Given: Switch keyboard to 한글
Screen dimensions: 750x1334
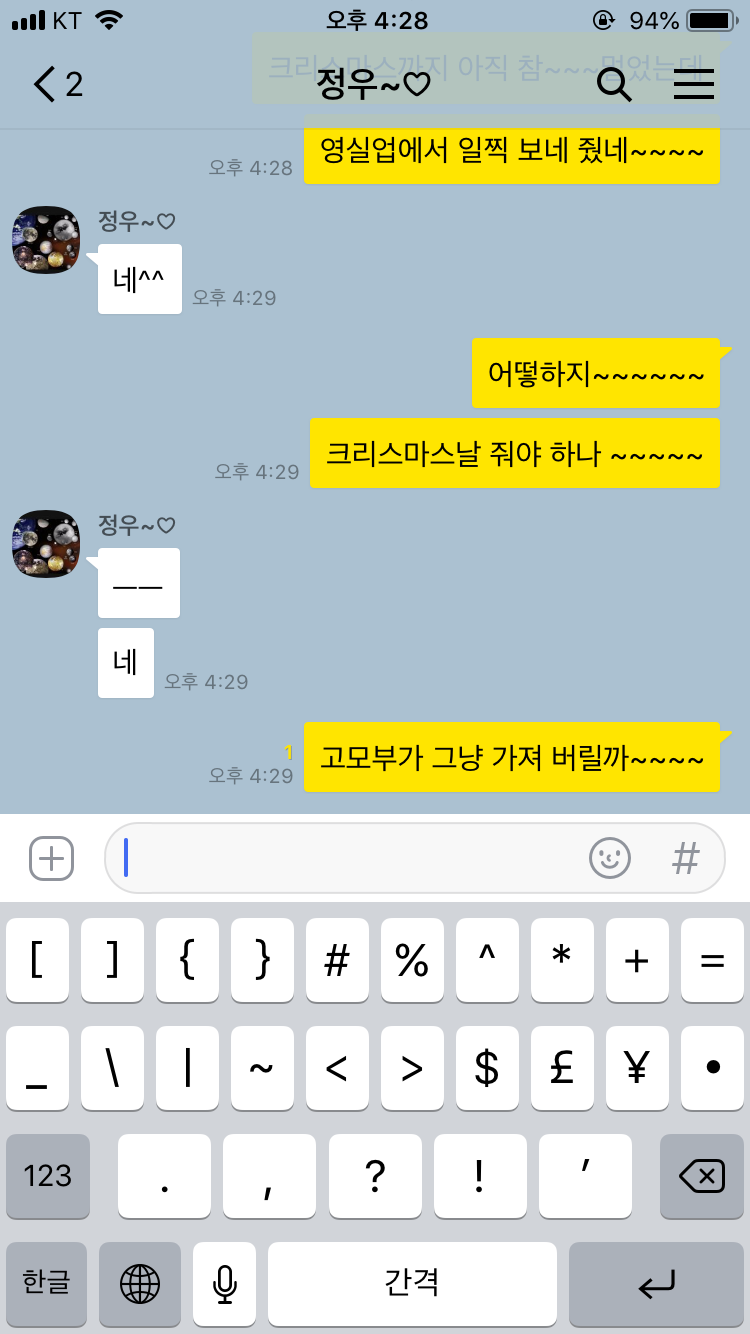Looking at the screenshot, I should coord(47,1283).
